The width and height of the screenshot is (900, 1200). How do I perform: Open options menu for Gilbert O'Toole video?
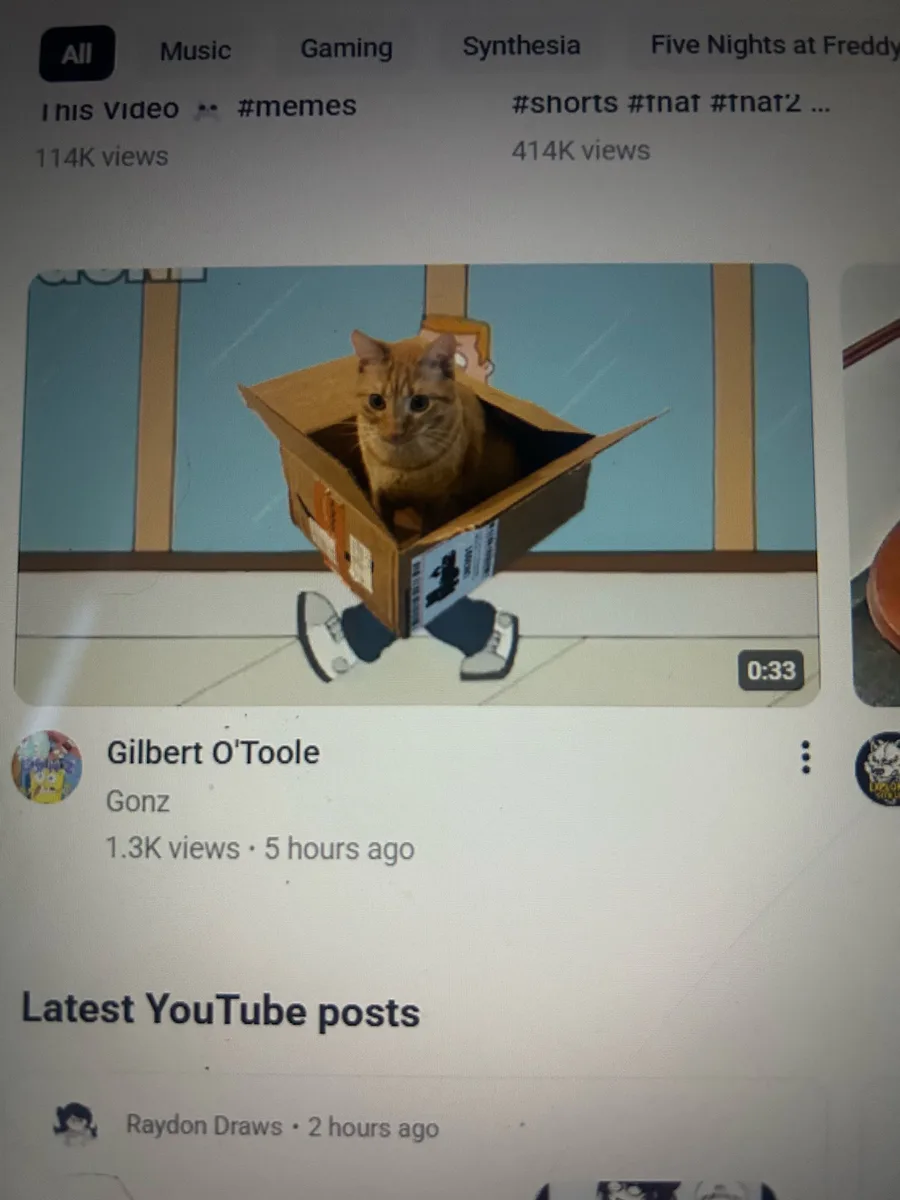[806, 757]
